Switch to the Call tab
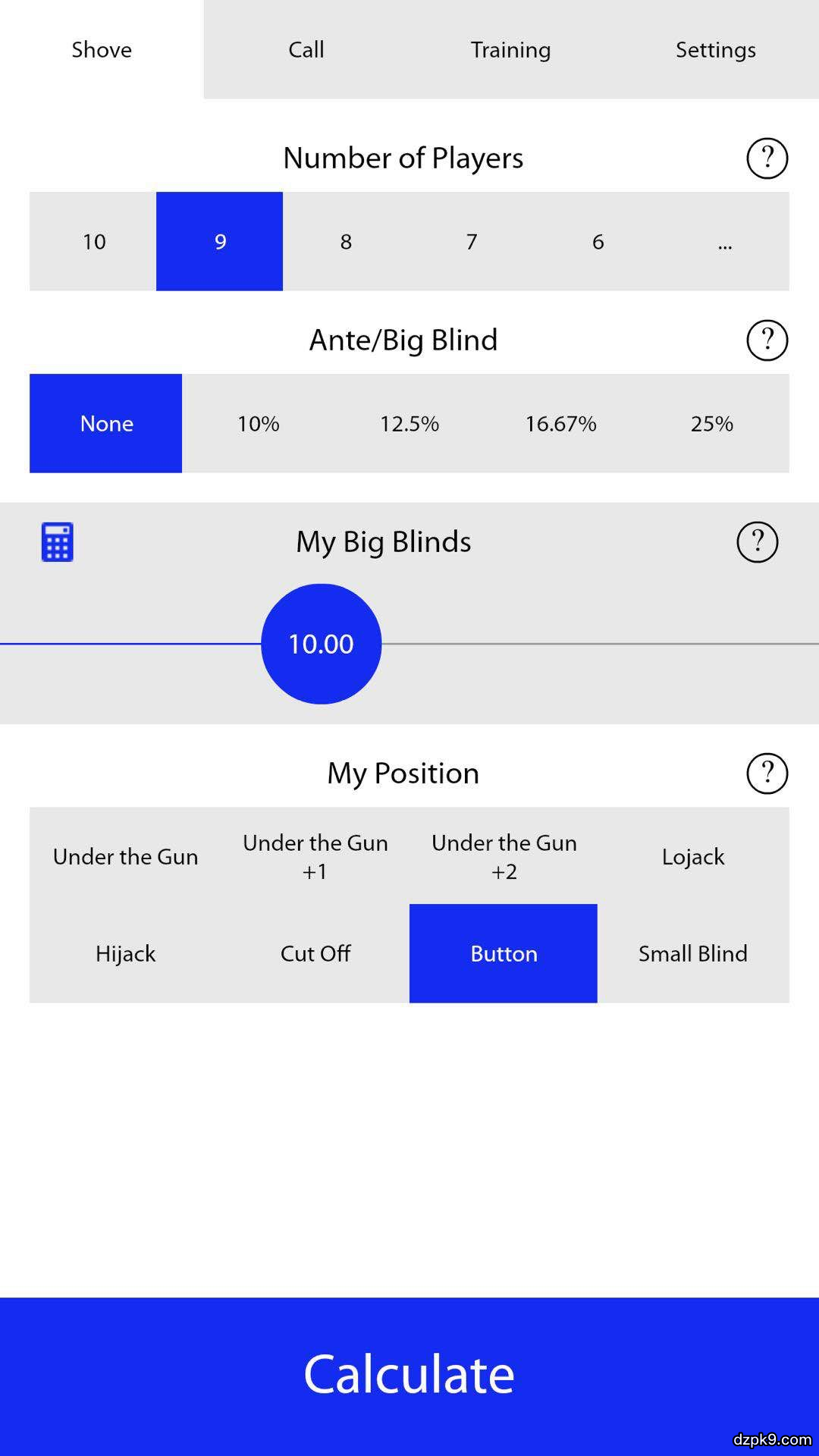819x1456 pixels. pos(306,50)
